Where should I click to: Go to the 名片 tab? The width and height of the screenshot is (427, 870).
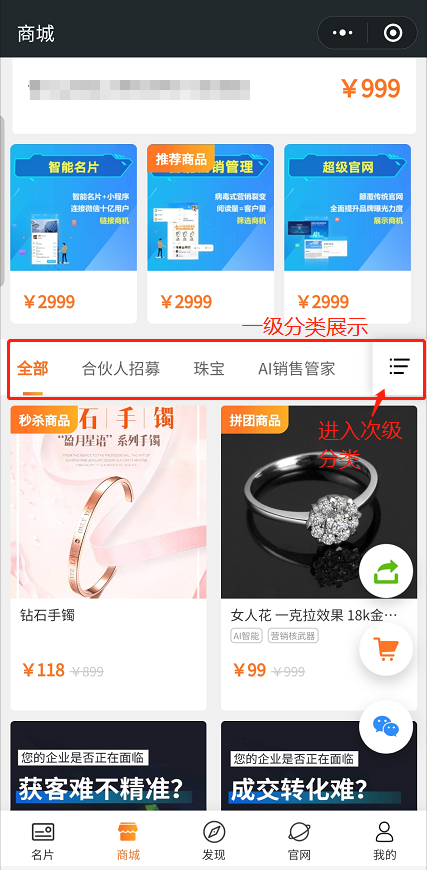click(43, 841)
